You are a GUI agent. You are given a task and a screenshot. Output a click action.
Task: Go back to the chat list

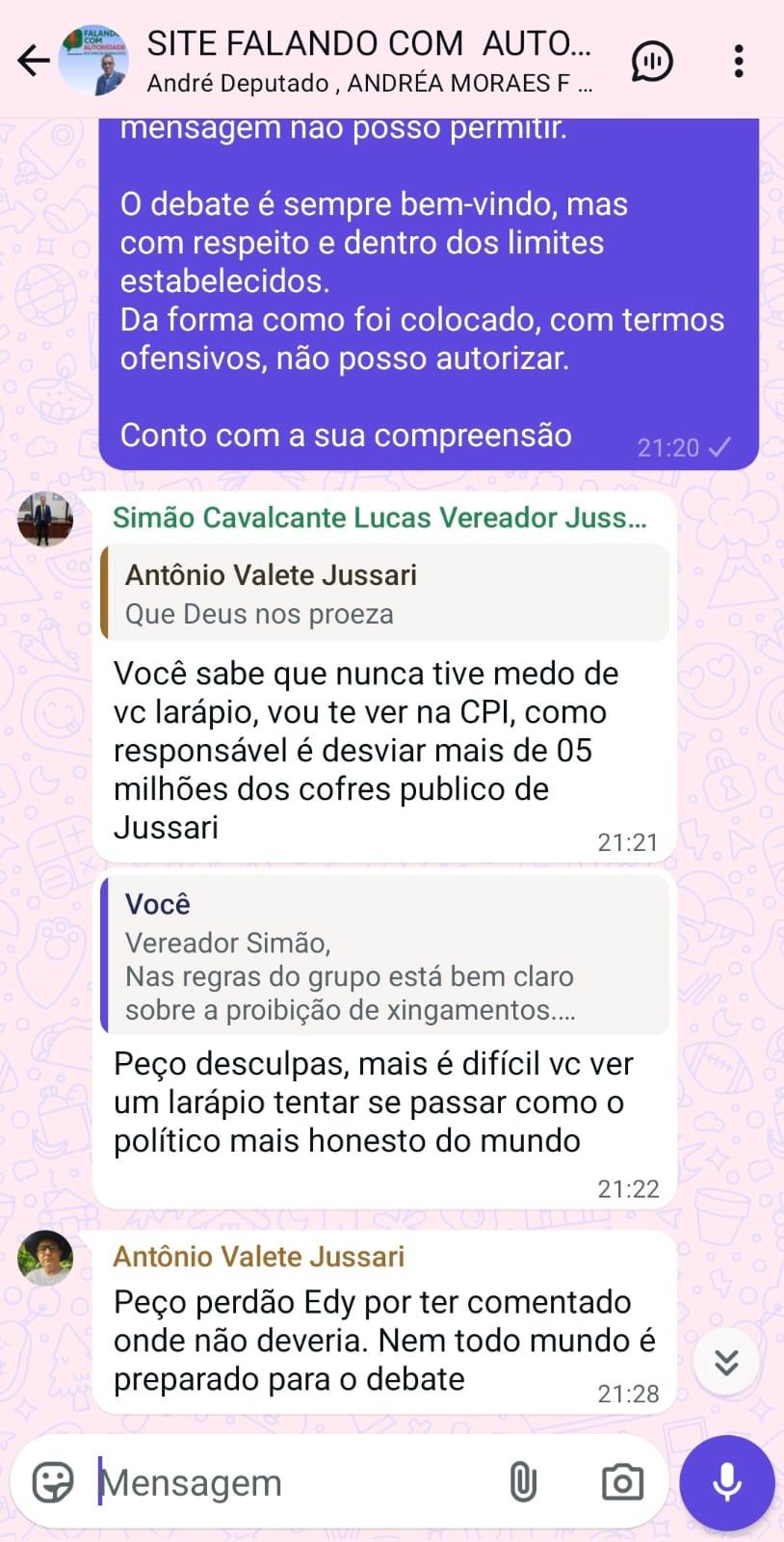pos(34,61)
